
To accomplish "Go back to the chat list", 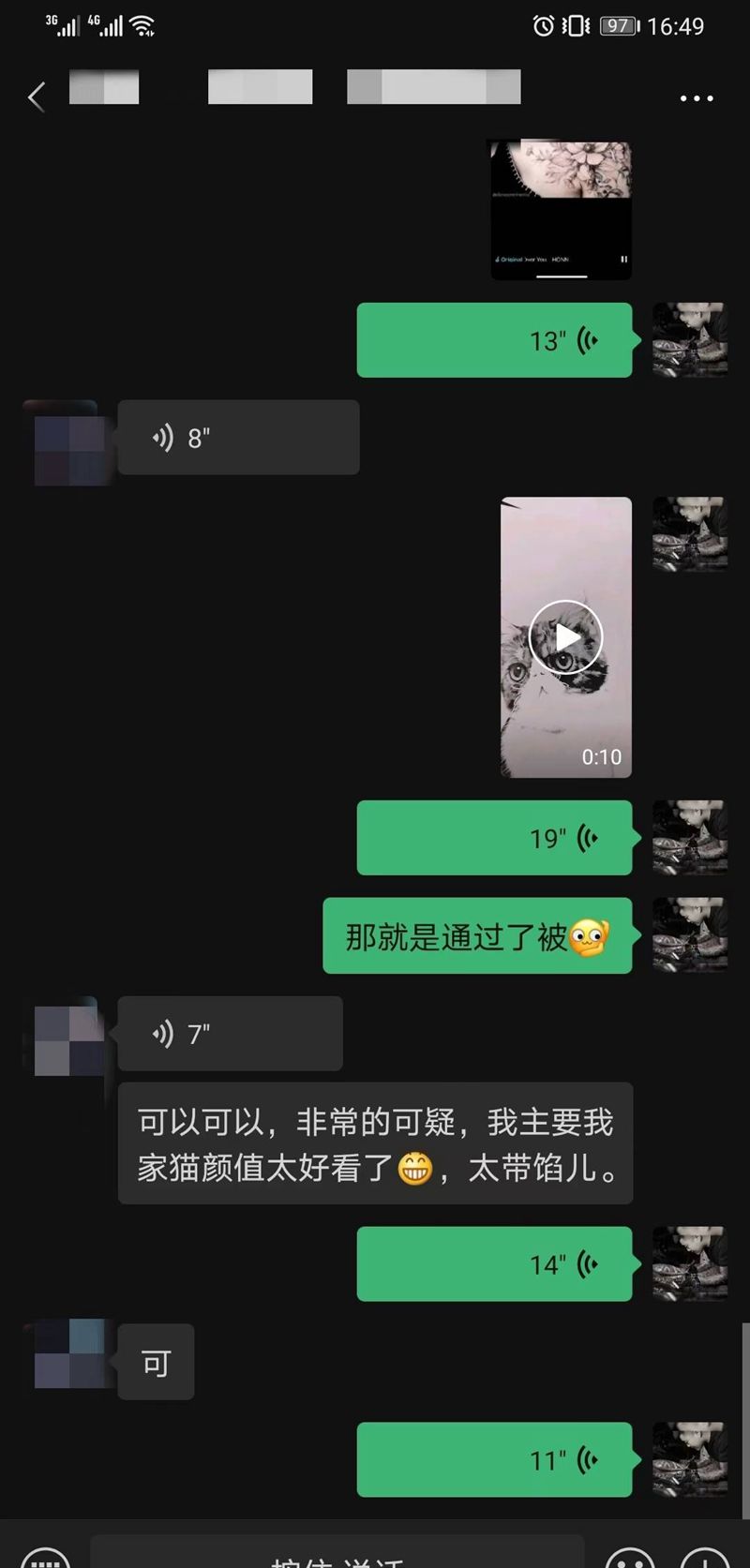I will coord(37,97).
